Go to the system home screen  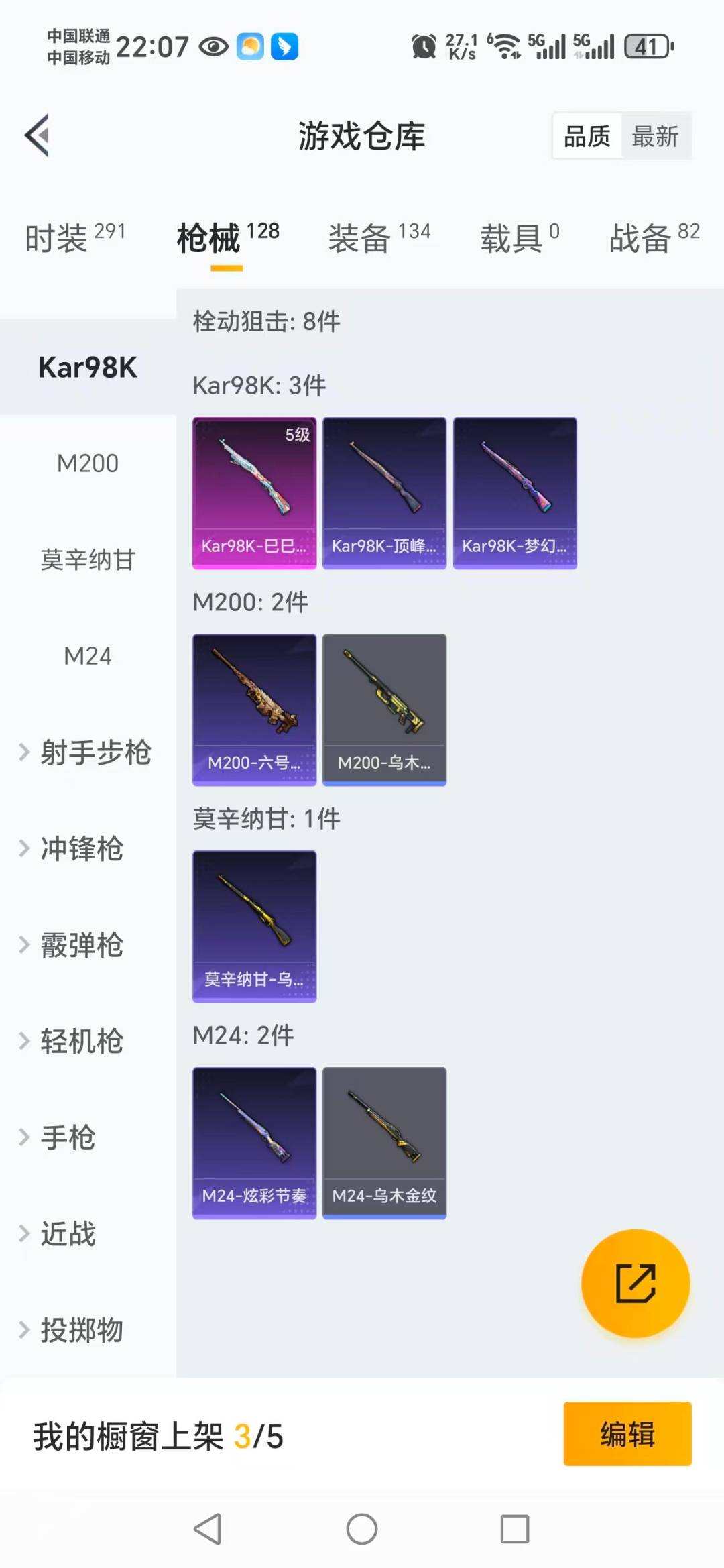[361, 1529]
